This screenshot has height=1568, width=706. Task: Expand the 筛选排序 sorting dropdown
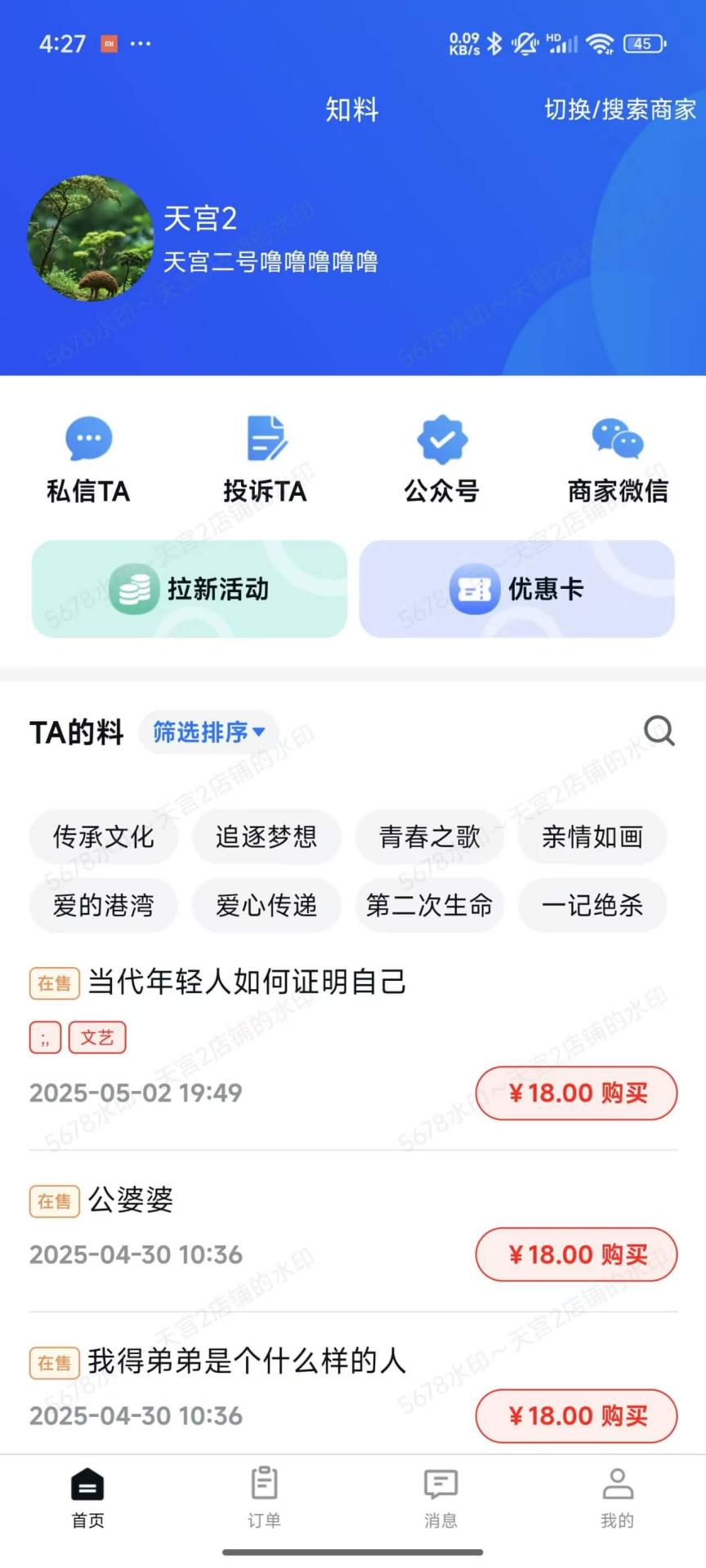point(208,732)
